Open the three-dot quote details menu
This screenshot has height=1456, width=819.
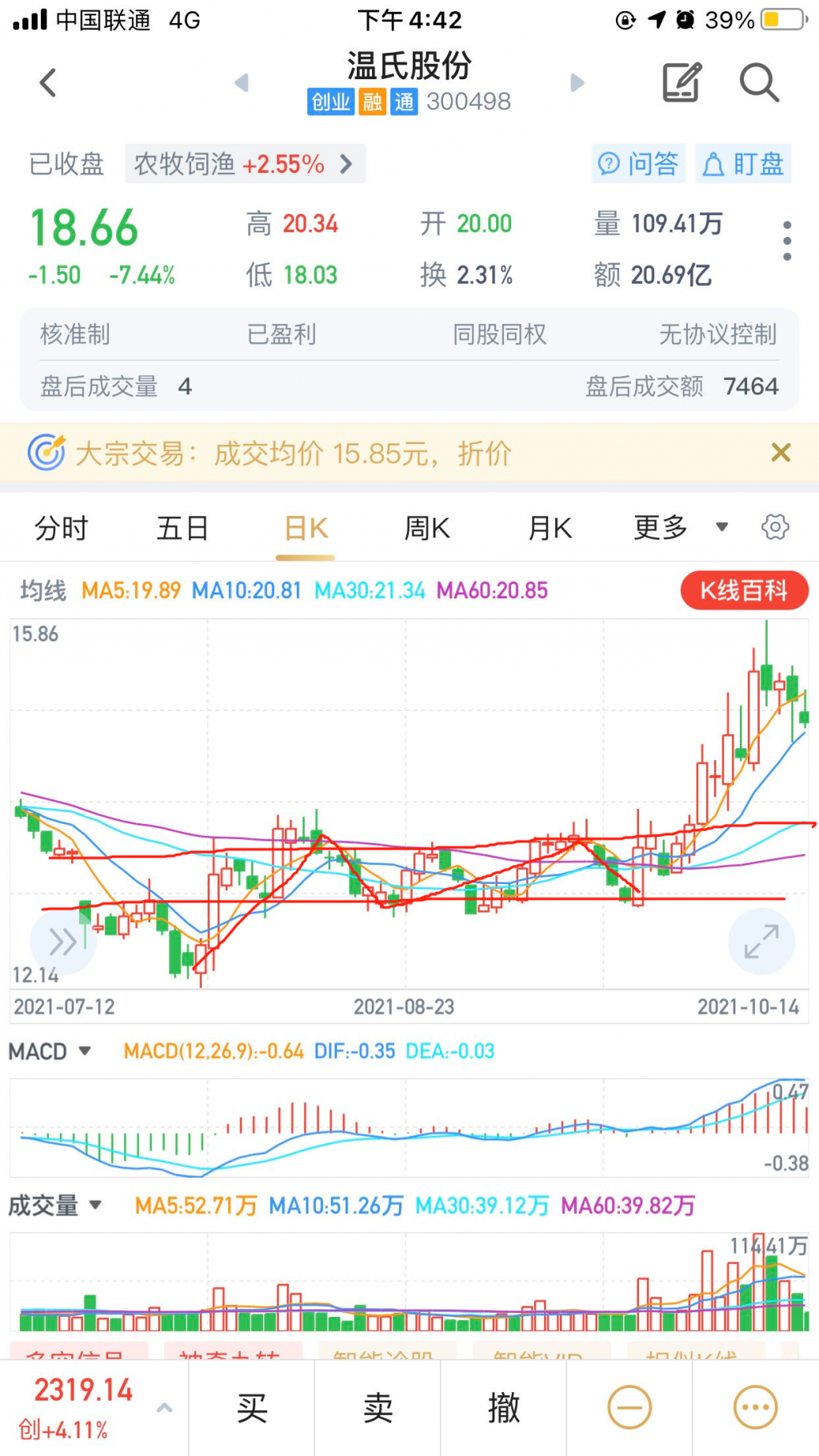pos(787,241)
